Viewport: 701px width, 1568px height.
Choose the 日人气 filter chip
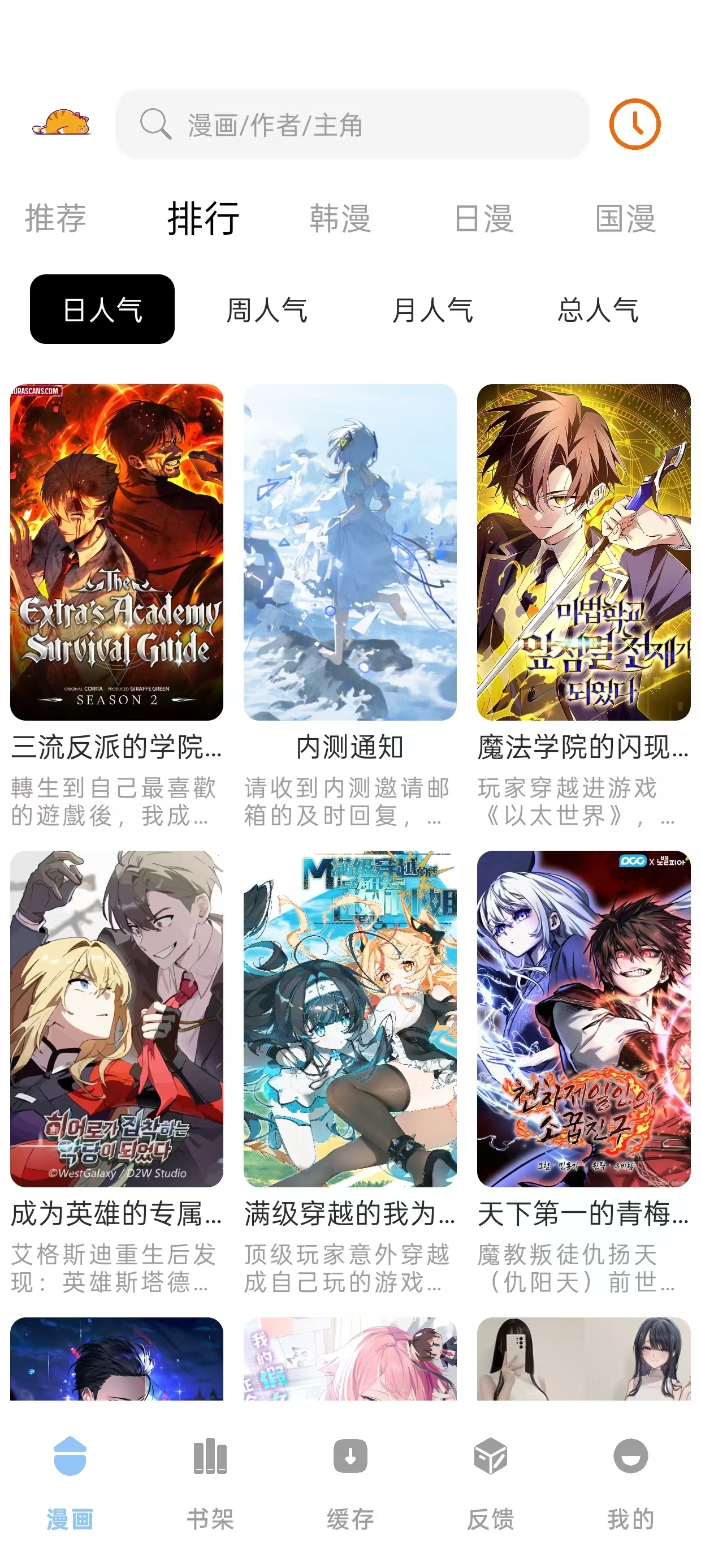point(102,311)
